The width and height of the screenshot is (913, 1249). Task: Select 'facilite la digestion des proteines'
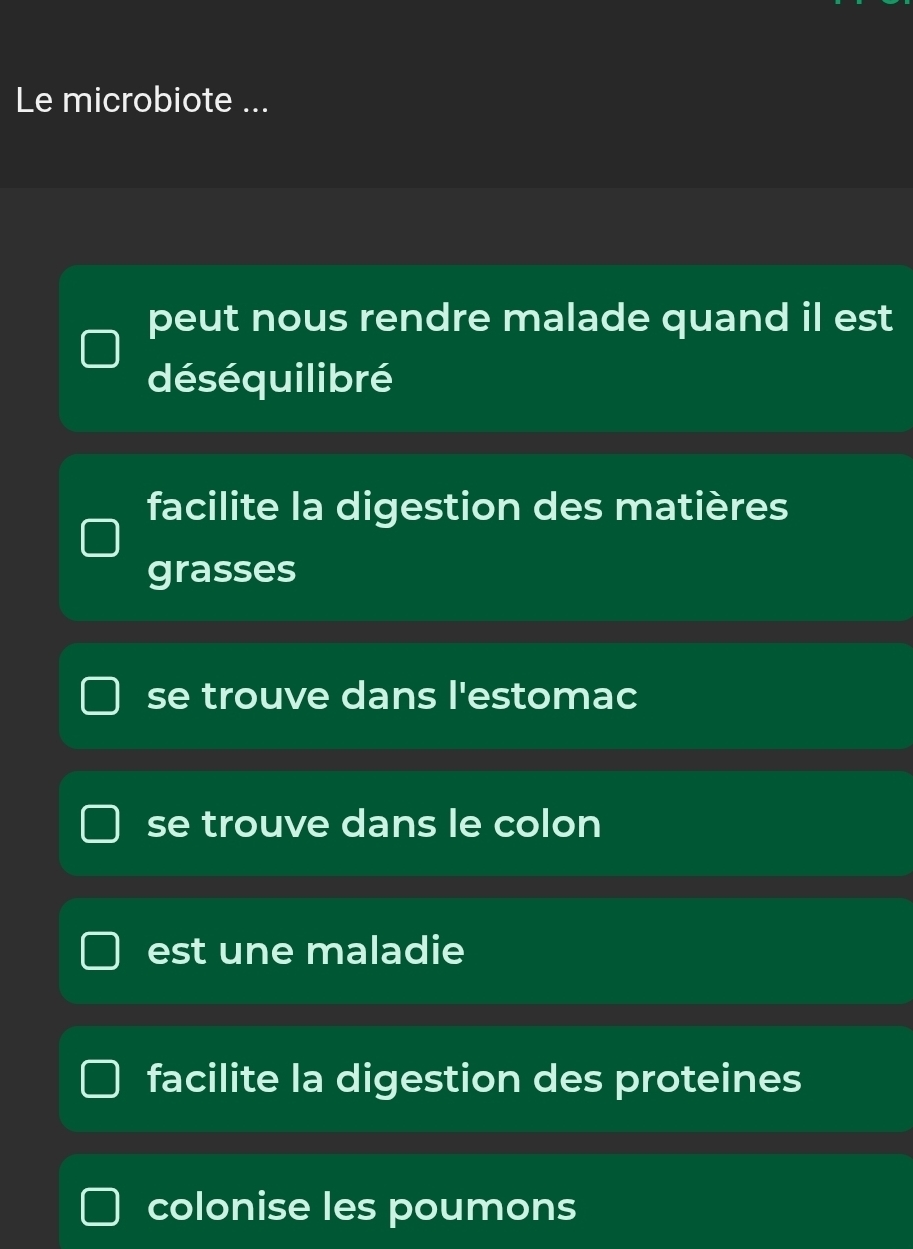101,1079
